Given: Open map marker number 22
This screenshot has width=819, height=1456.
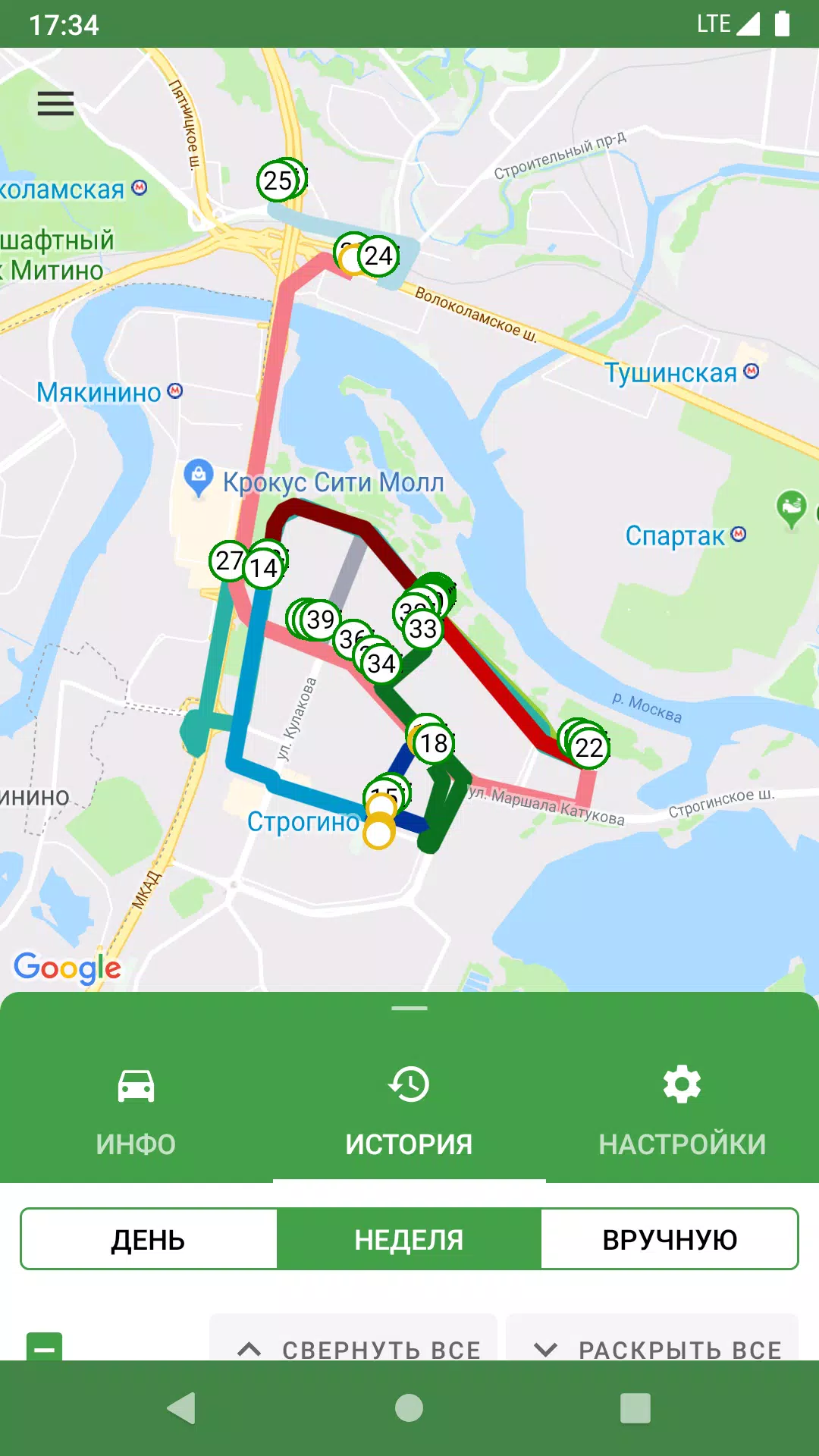Looking at the screenshot, I should (589, 748).
